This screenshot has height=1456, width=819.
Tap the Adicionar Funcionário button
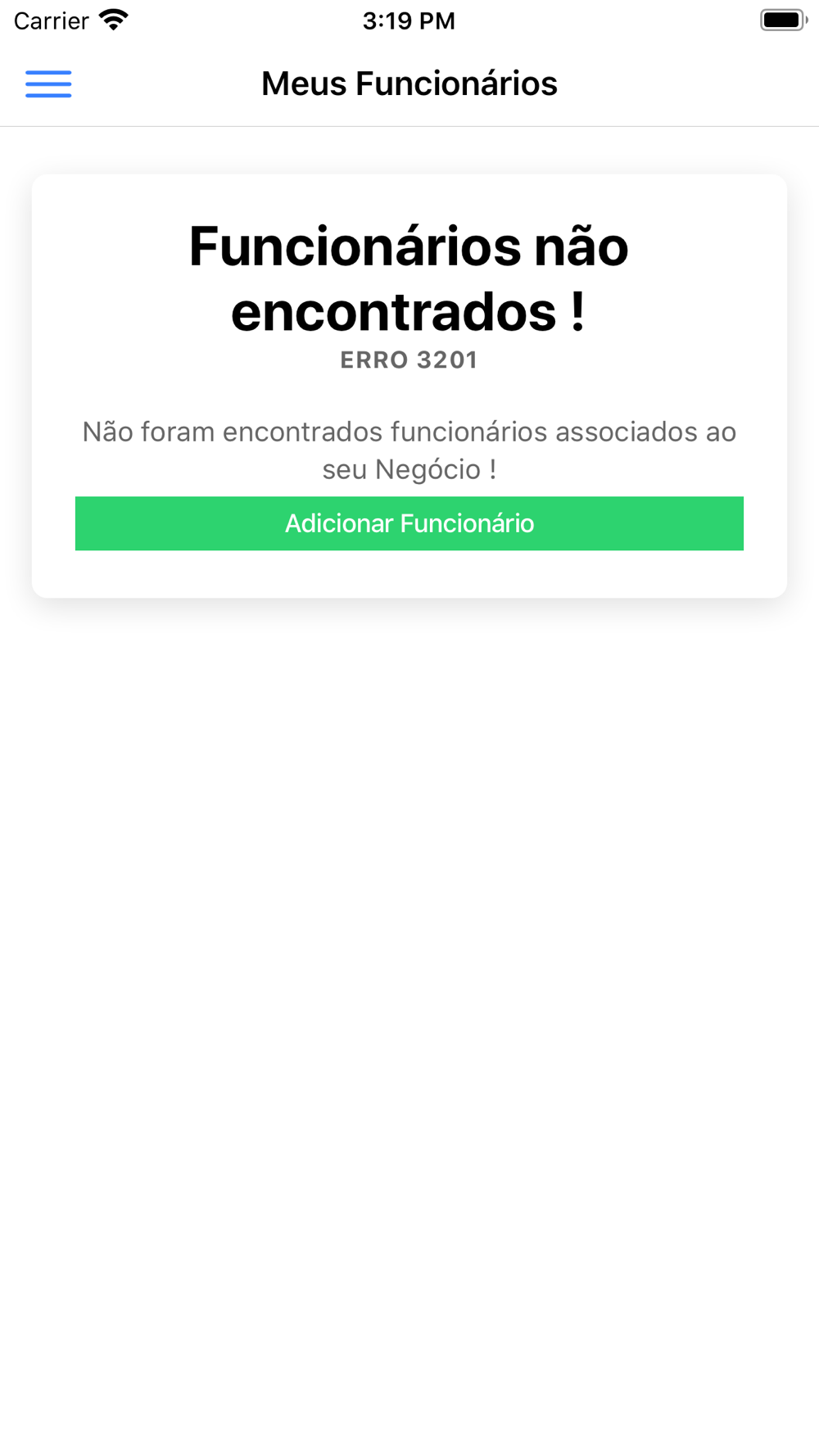pos(409,523)
